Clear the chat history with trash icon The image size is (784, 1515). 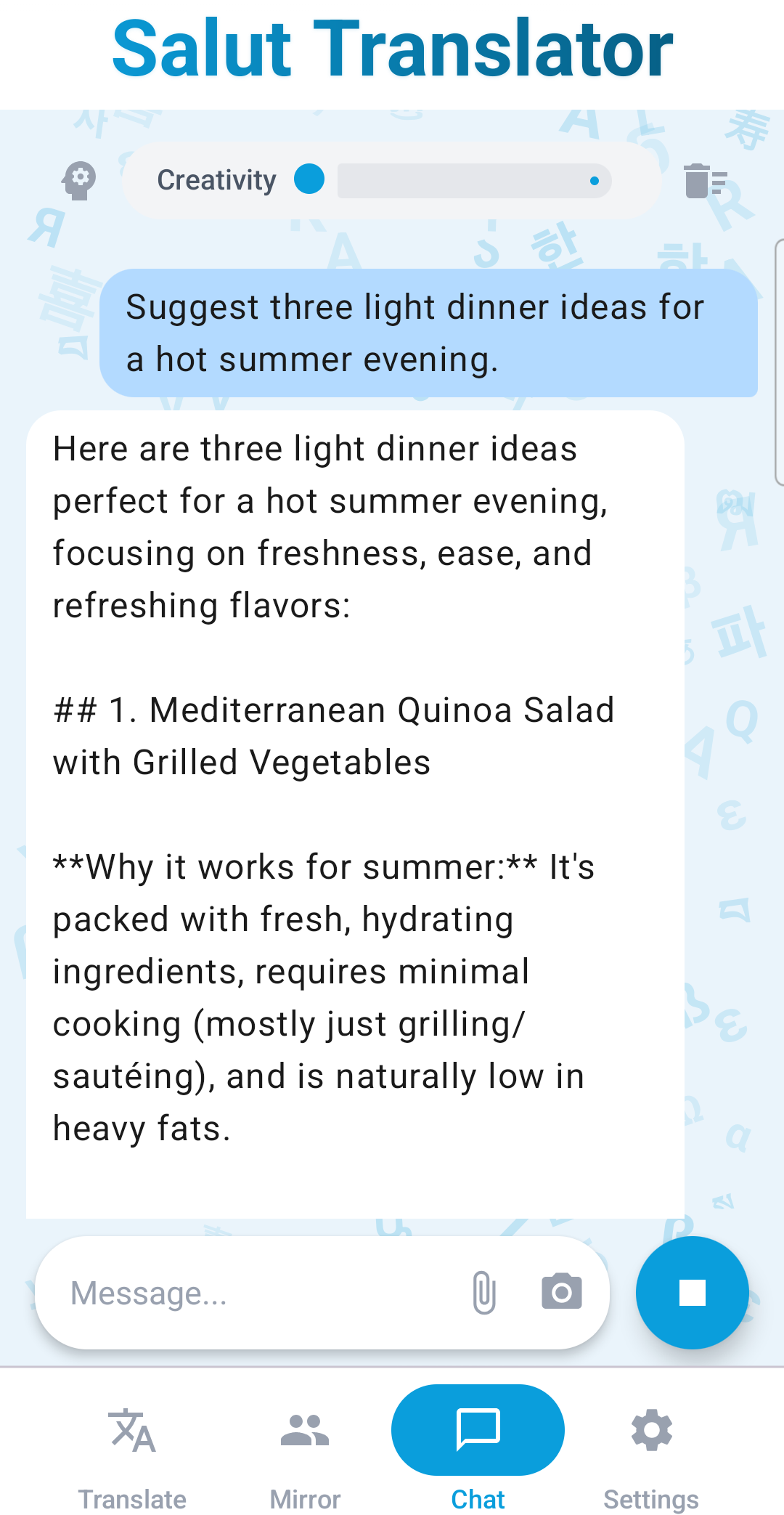[704, 181]
